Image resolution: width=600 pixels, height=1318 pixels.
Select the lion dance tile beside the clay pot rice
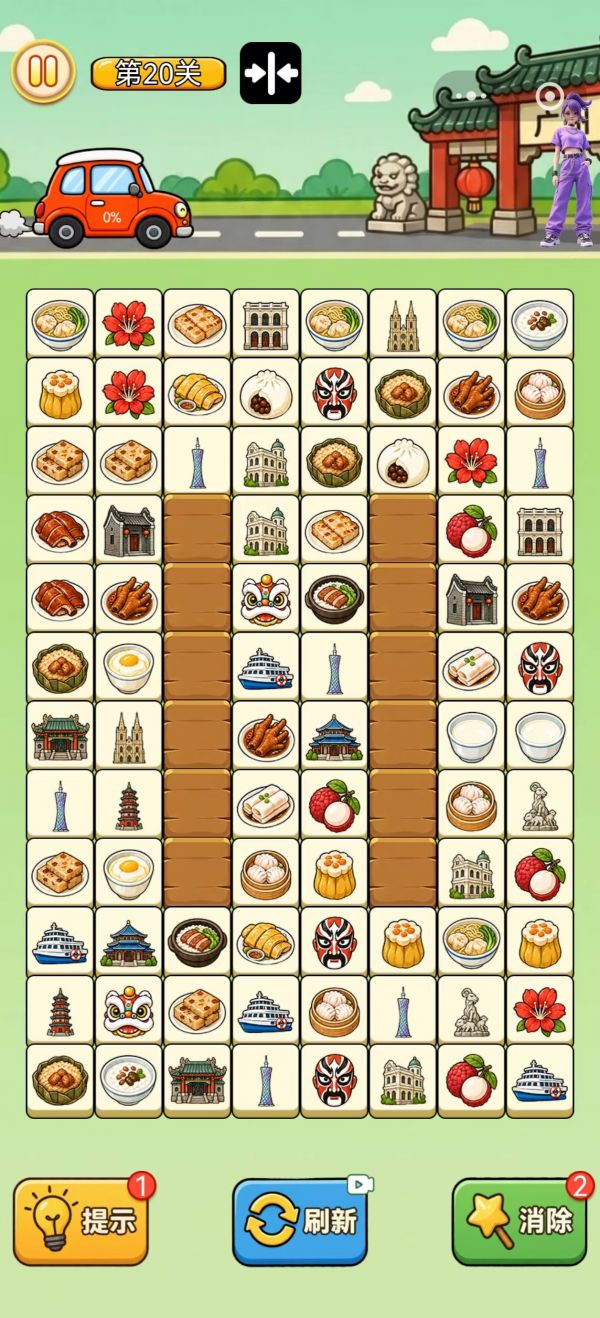click(265, 598)
